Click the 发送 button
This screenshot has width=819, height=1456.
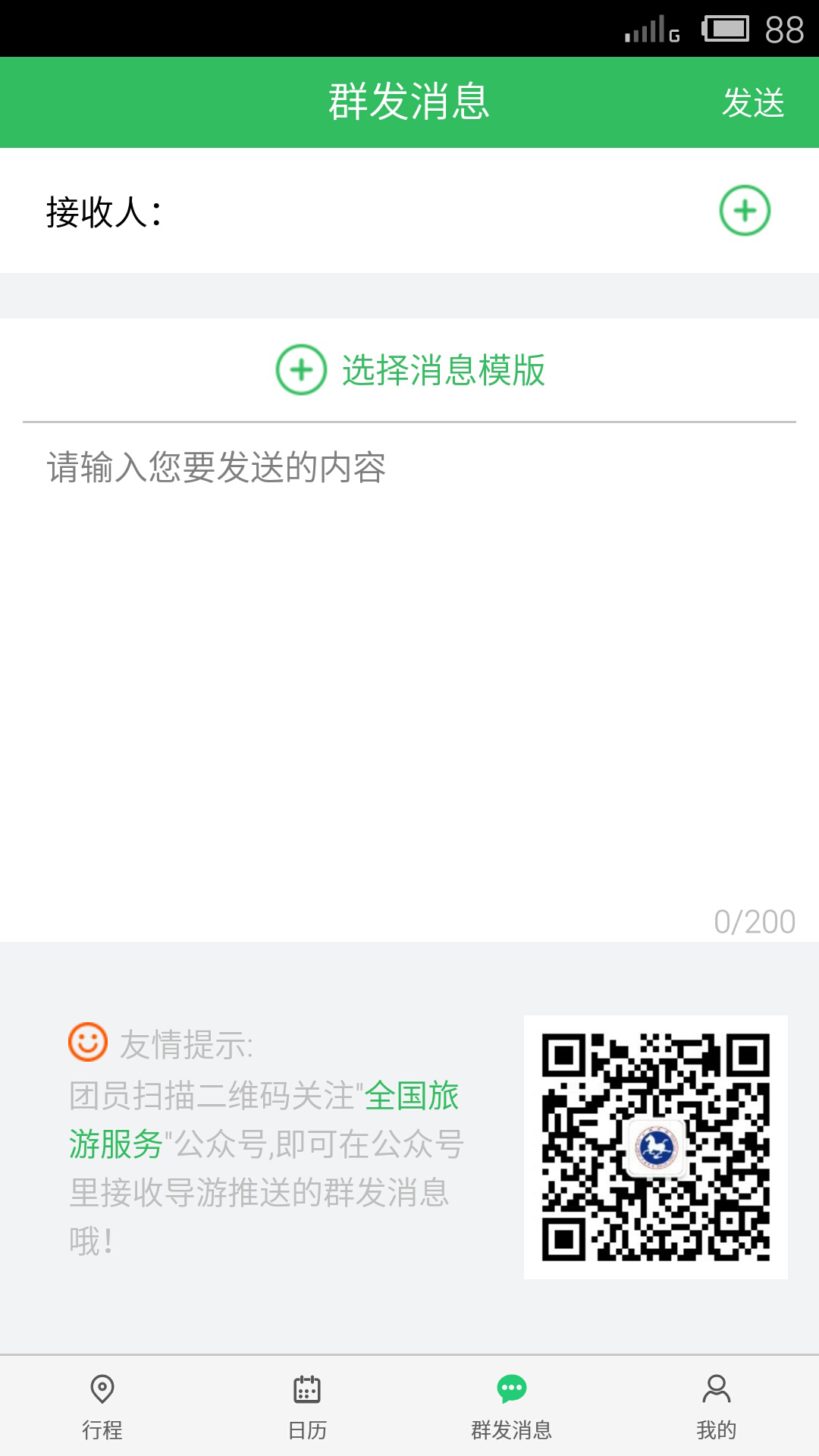click(755, 101)
